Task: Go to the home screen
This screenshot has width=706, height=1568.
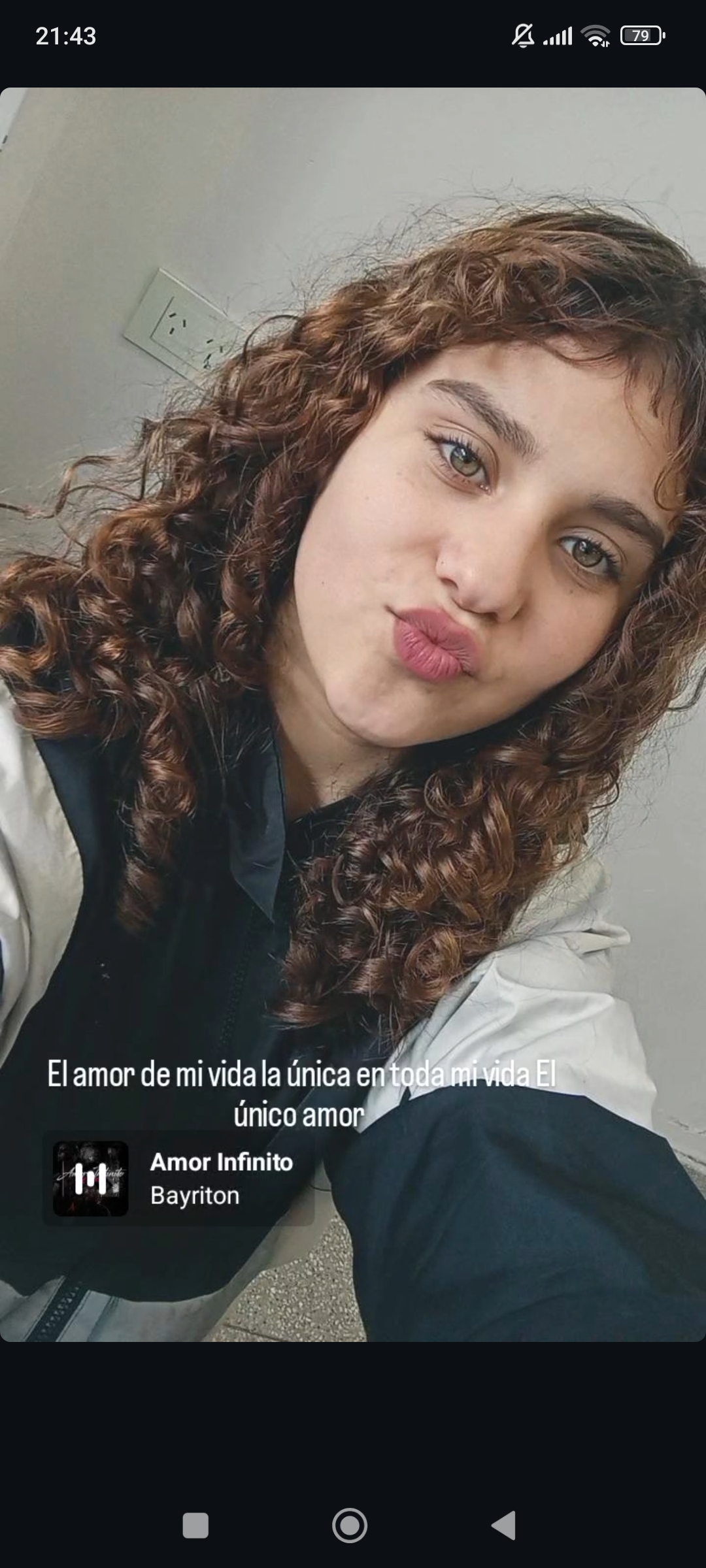Action: tap(350, 1526)
